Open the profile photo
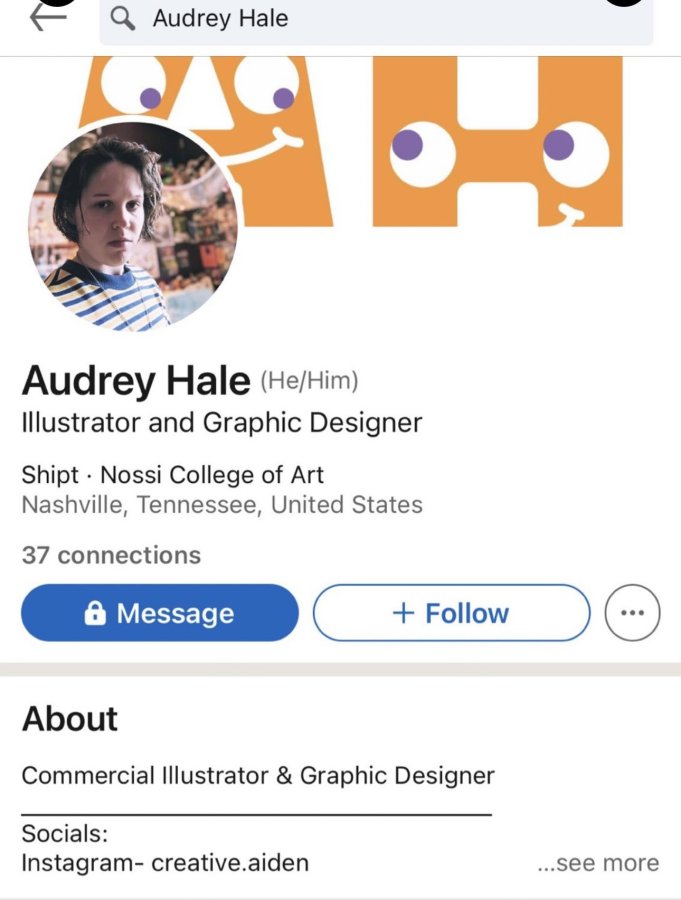Viewport: 681px width, 900px height. (x=133, y=225)
